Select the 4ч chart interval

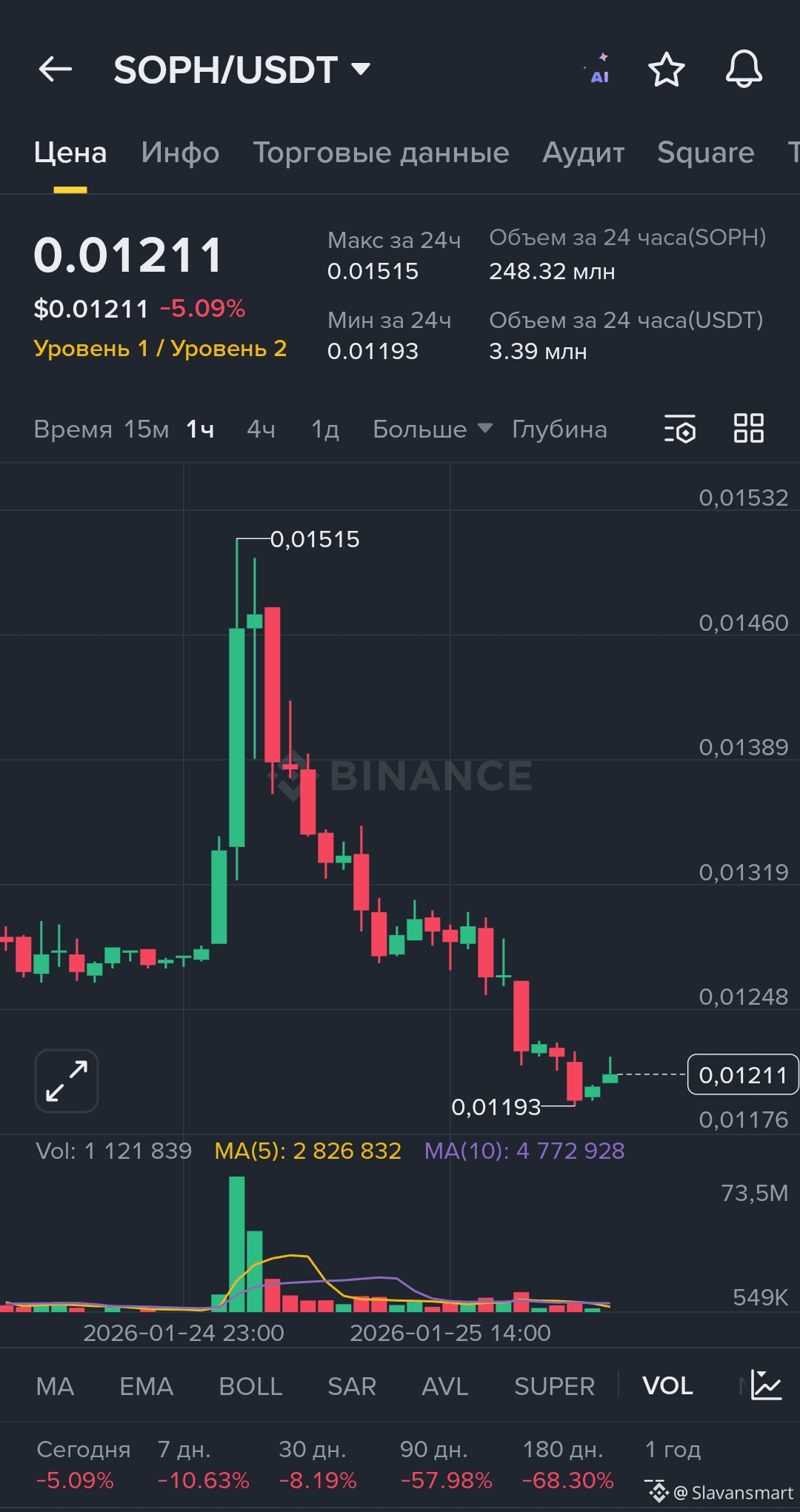pyautogui.click(x=261, y=429)
